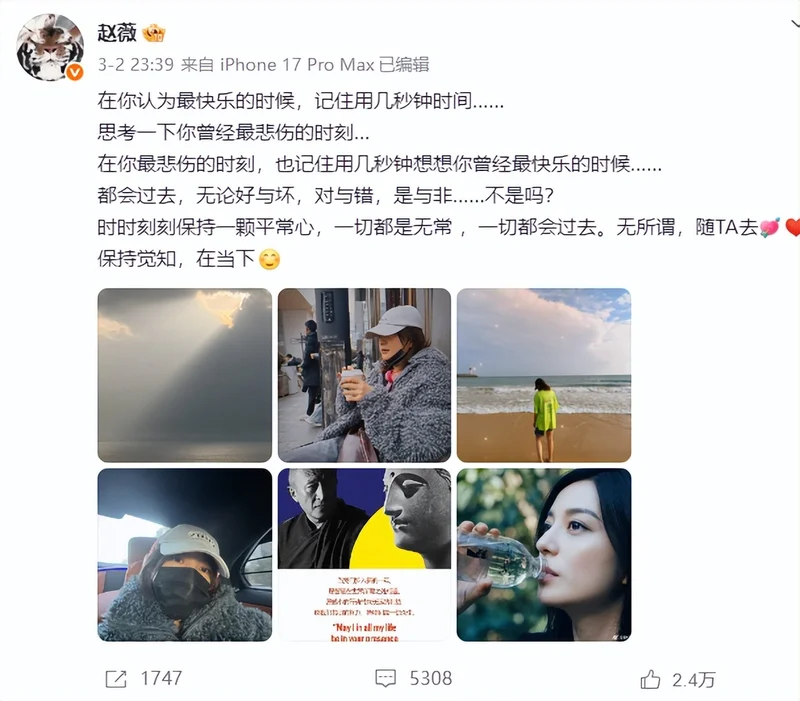View the photo of woman drinking water
Viewport: 800px width, 701px height.
click(543, 554)
